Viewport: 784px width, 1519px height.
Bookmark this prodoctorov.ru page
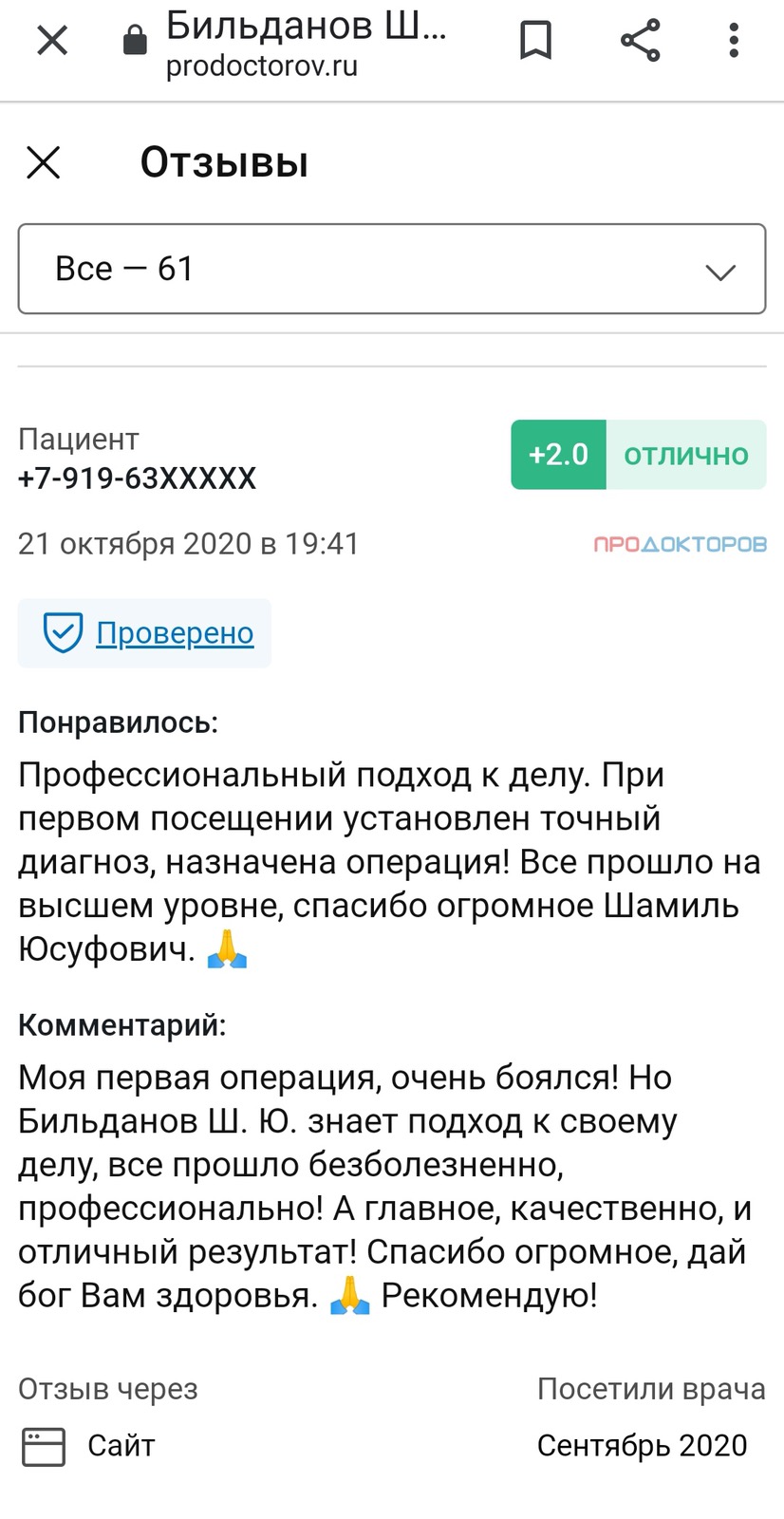point(535,41)
